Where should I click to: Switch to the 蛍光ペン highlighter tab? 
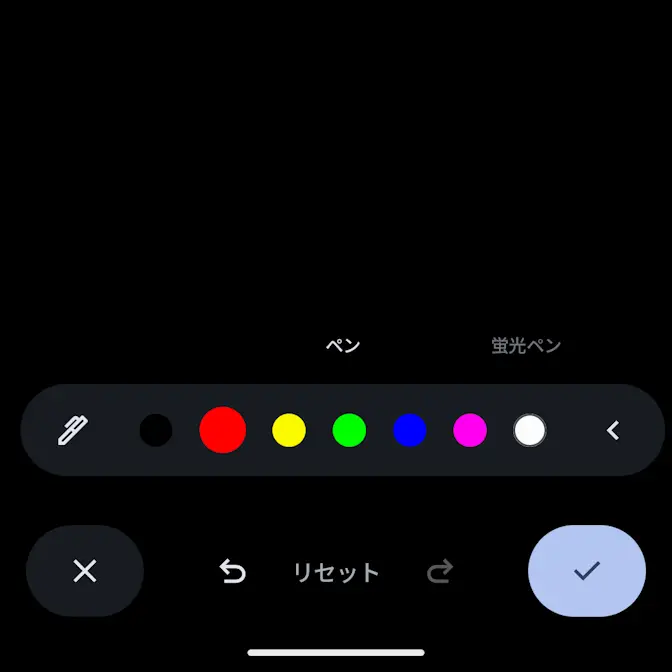[526, 346]
